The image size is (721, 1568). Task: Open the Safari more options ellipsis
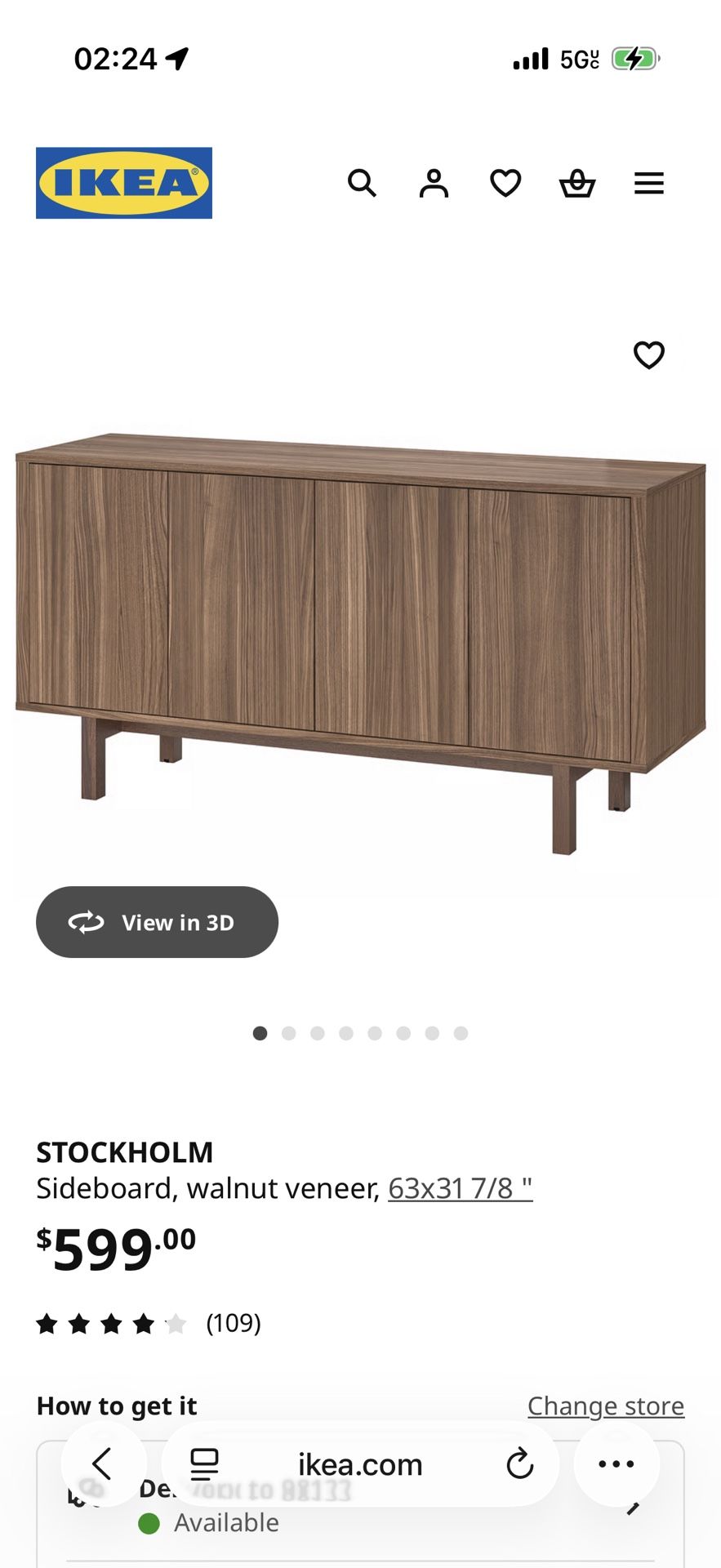coord(617,1464)
